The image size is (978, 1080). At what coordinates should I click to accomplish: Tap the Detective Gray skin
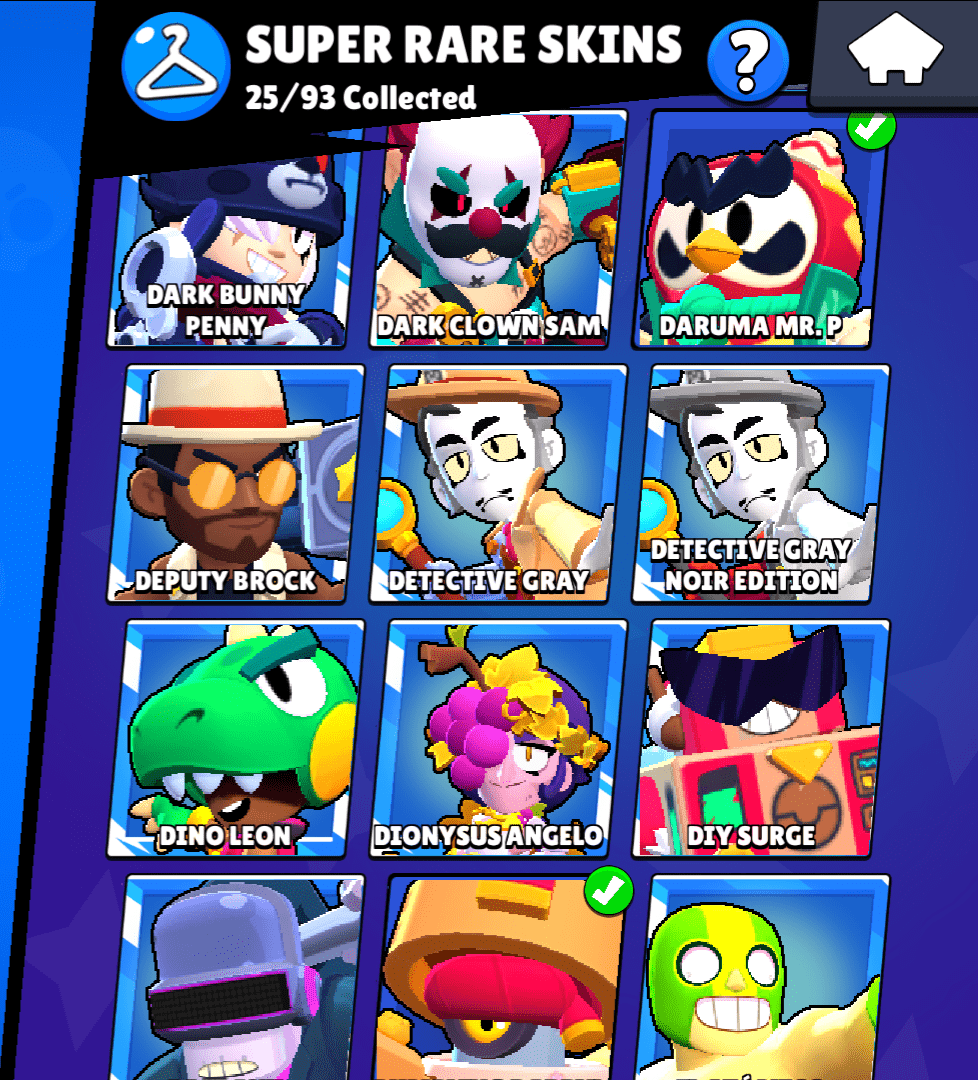coord(497,484)
